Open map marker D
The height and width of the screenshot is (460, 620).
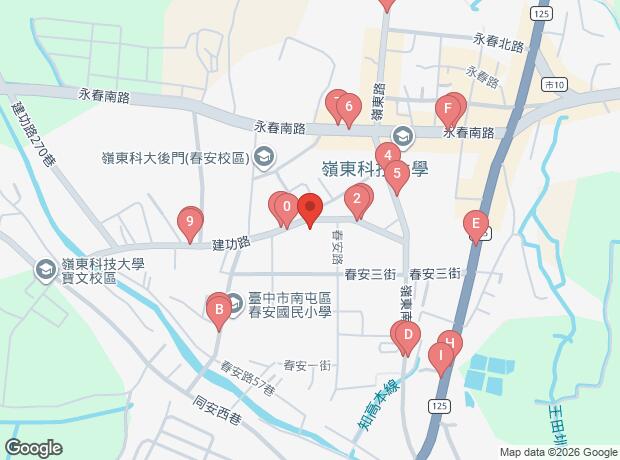coord(407,335)
